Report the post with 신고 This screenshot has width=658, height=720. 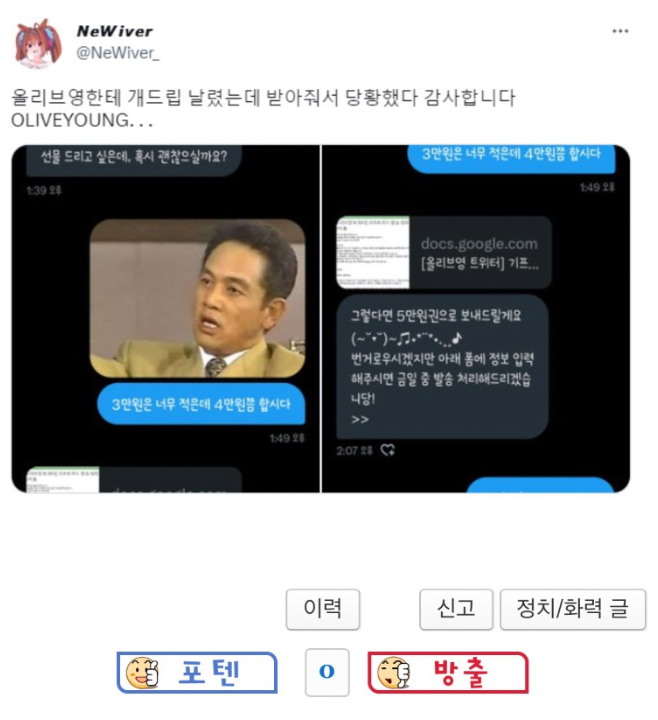tap(456, 609)
